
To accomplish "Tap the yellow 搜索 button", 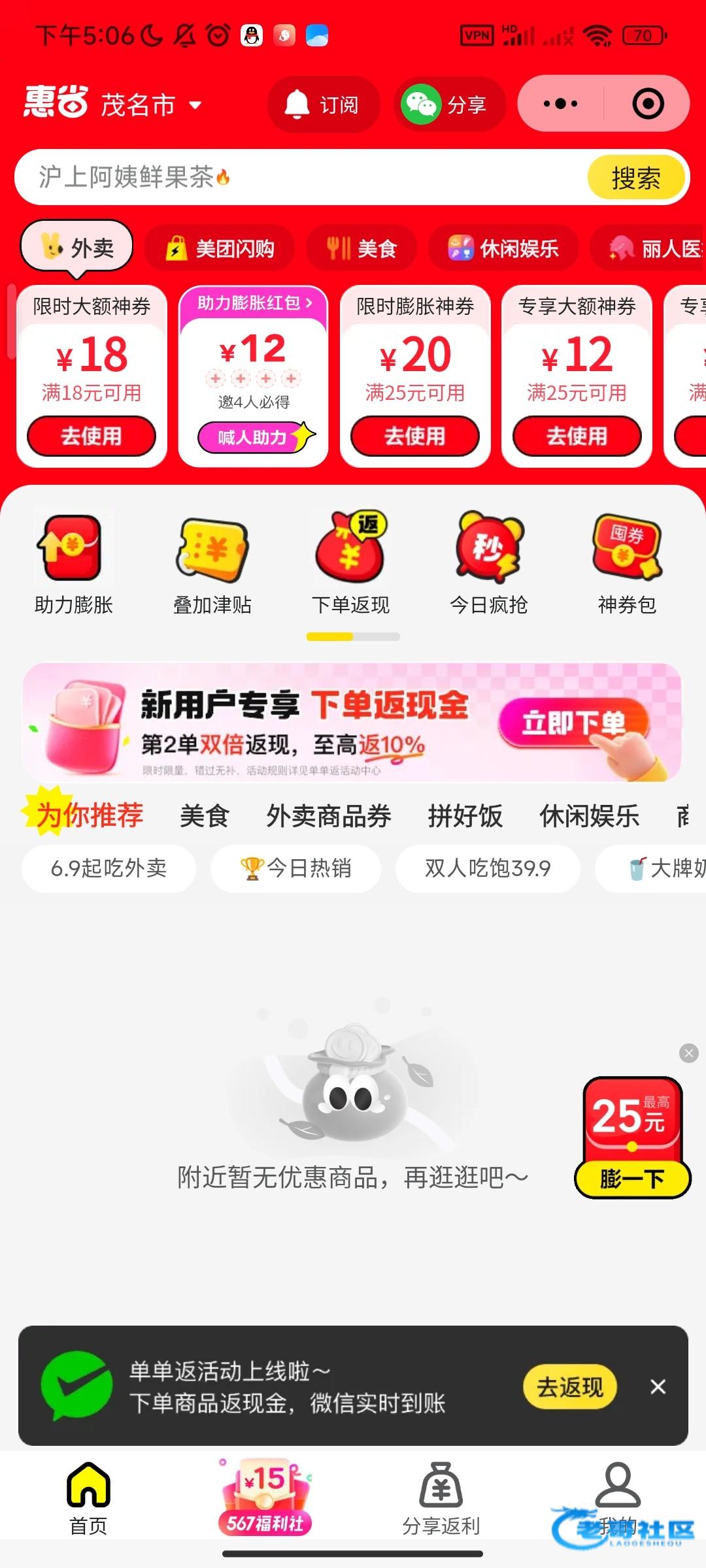I will pyautogui.click(x=635, y=178).
